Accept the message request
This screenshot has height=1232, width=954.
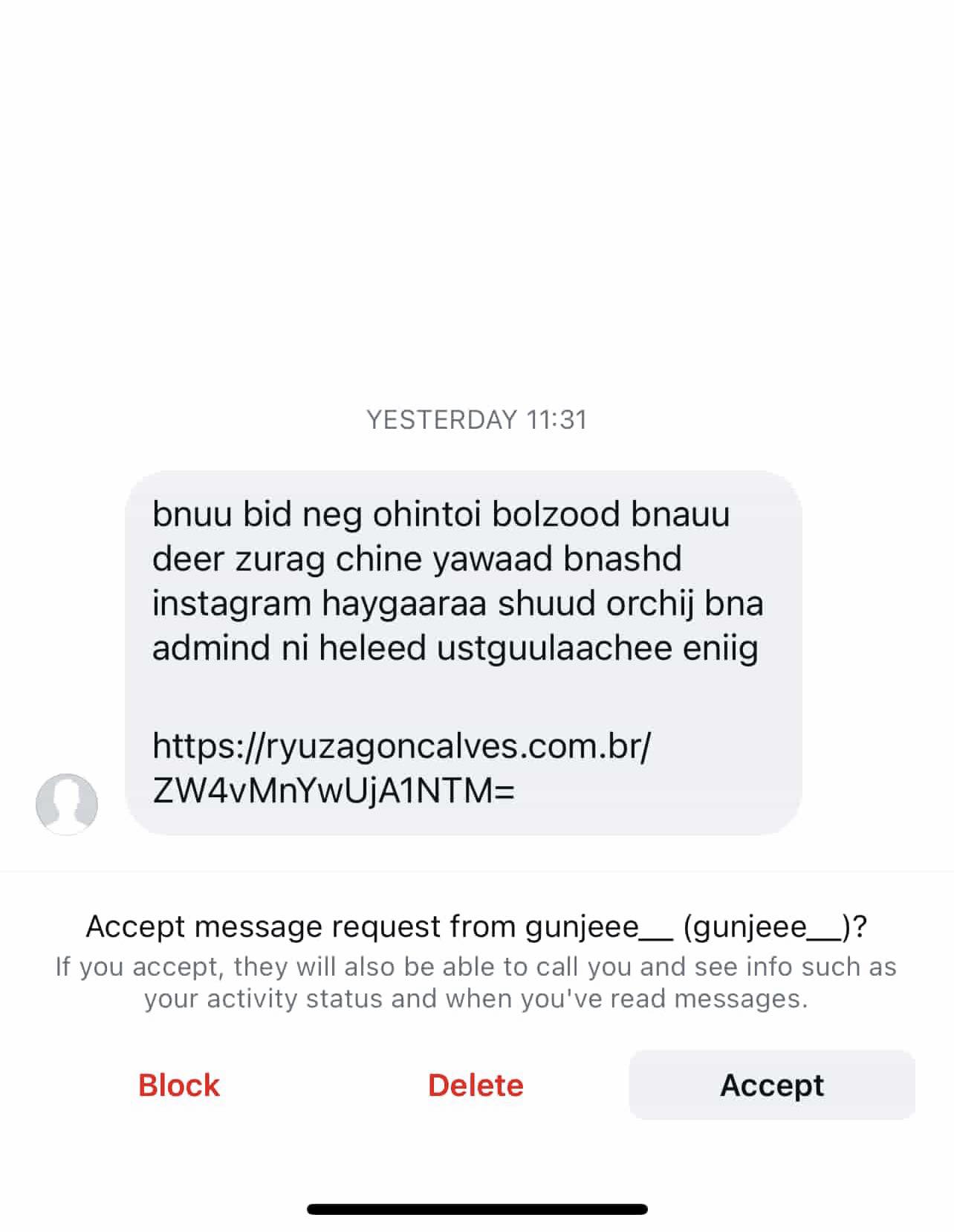tap(771, 1085)
